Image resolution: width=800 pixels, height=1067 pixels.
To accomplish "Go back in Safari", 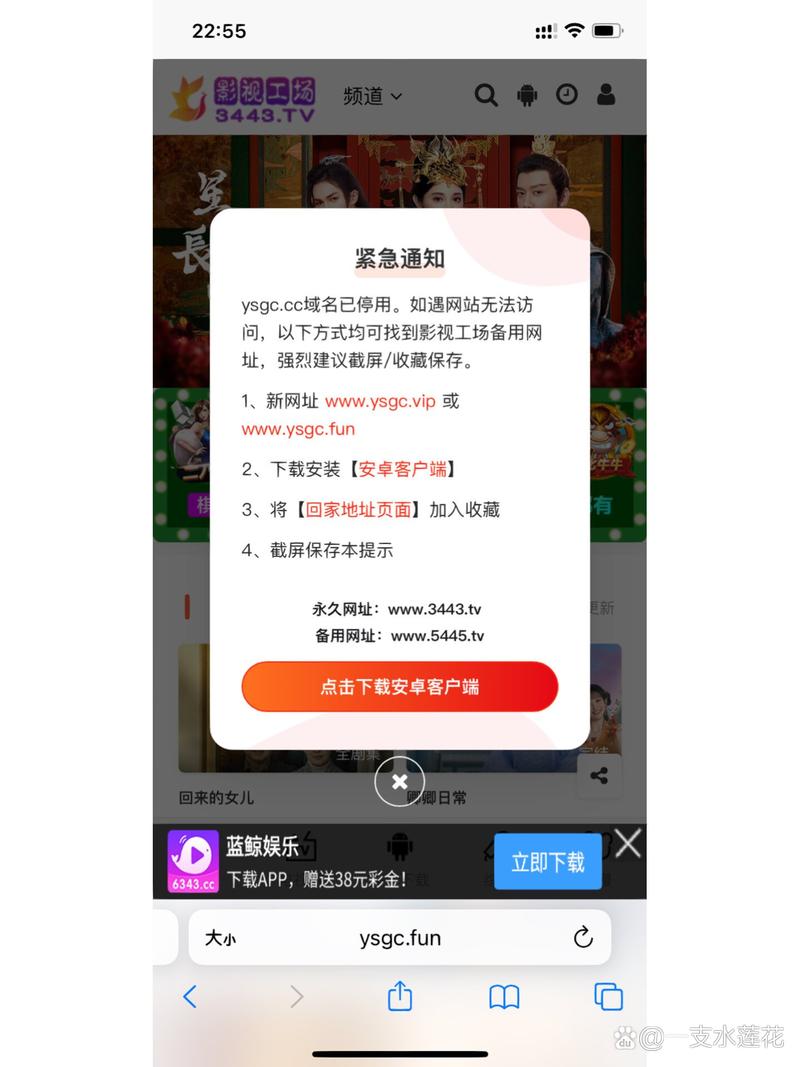I will 190,996.
